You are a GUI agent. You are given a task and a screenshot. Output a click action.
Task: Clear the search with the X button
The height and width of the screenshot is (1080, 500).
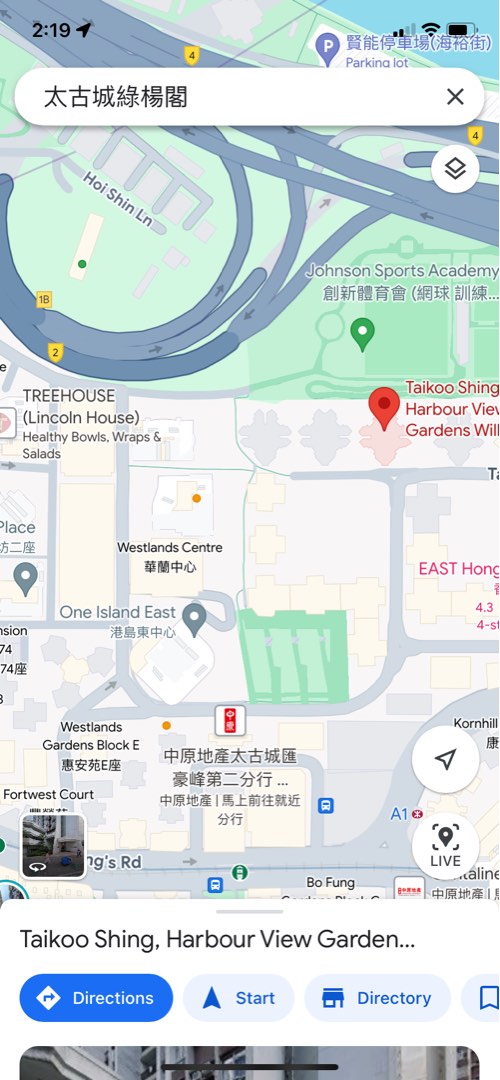tap(455, 97)
